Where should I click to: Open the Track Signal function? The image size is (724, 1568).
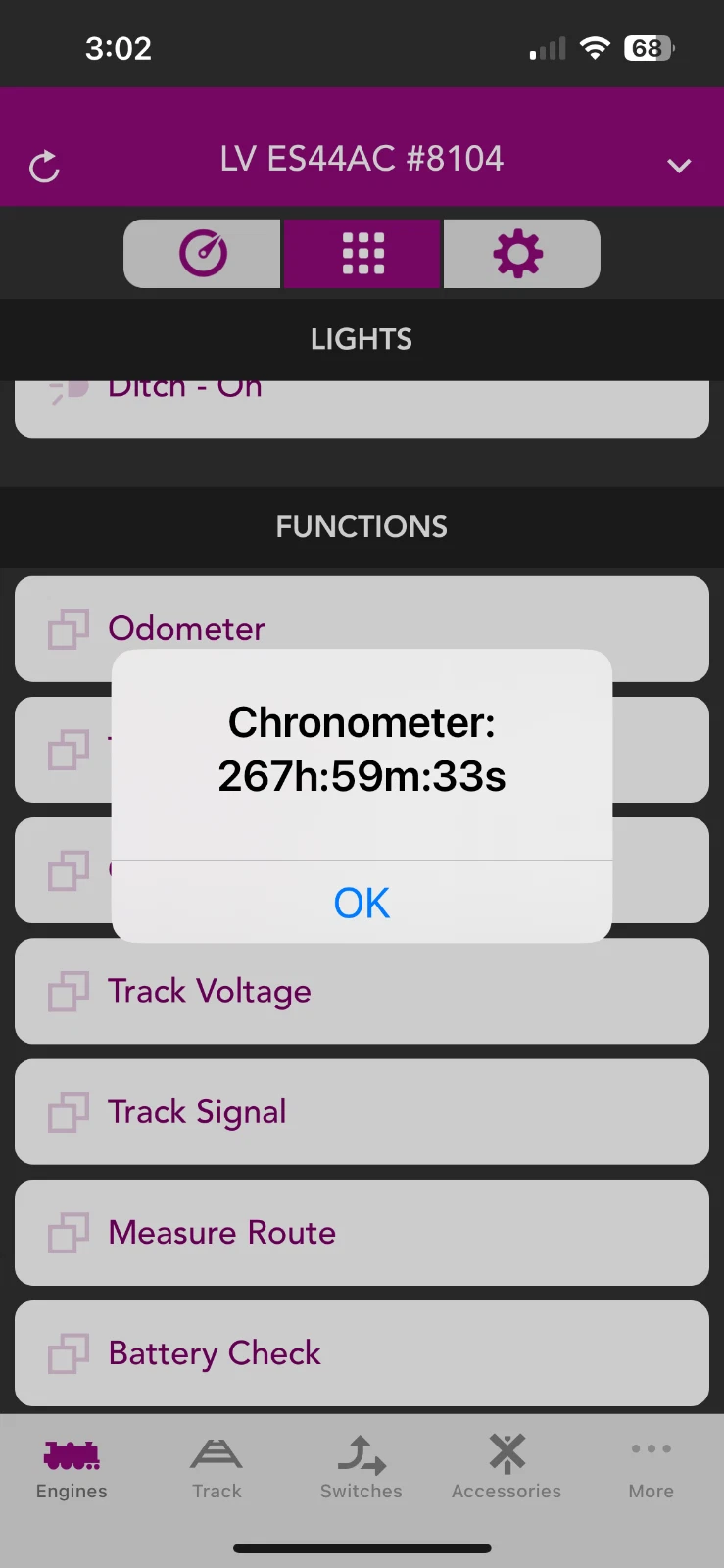tap(362, 1111)
